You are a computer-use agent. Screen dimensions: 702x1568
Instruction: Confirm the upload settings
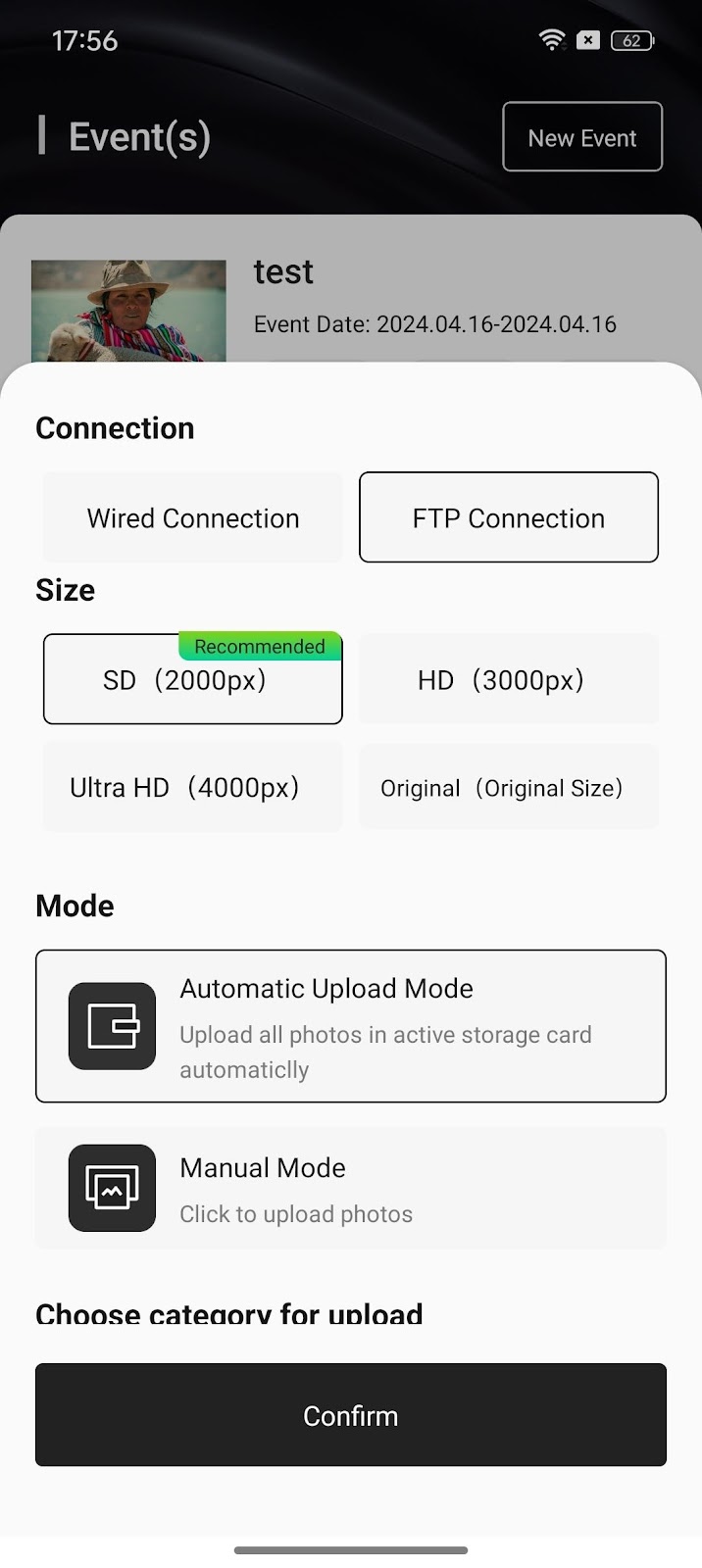(x=351, y=1414)
